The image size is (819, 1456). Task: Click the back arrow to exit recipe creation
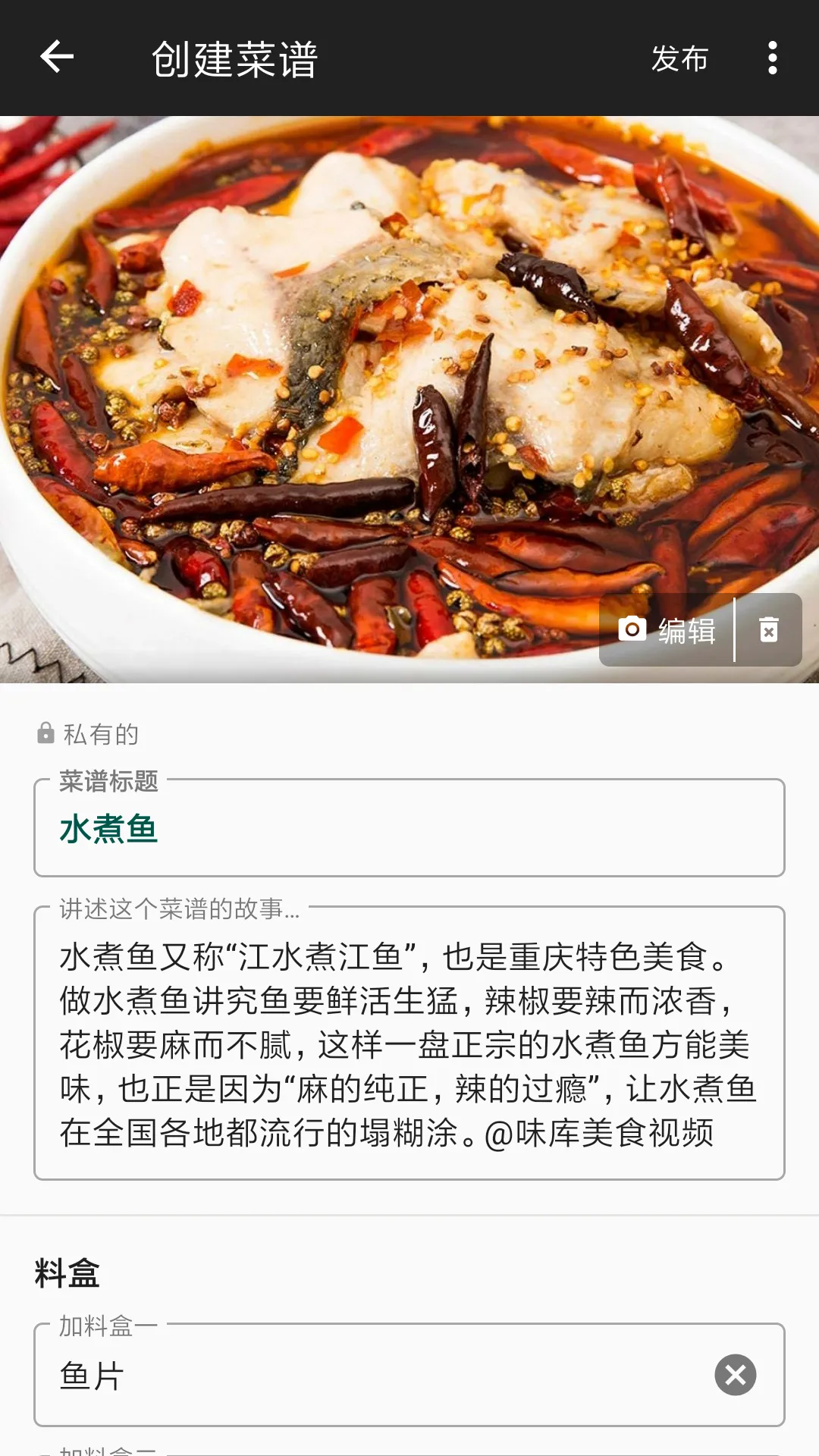(x=55, y=58)
